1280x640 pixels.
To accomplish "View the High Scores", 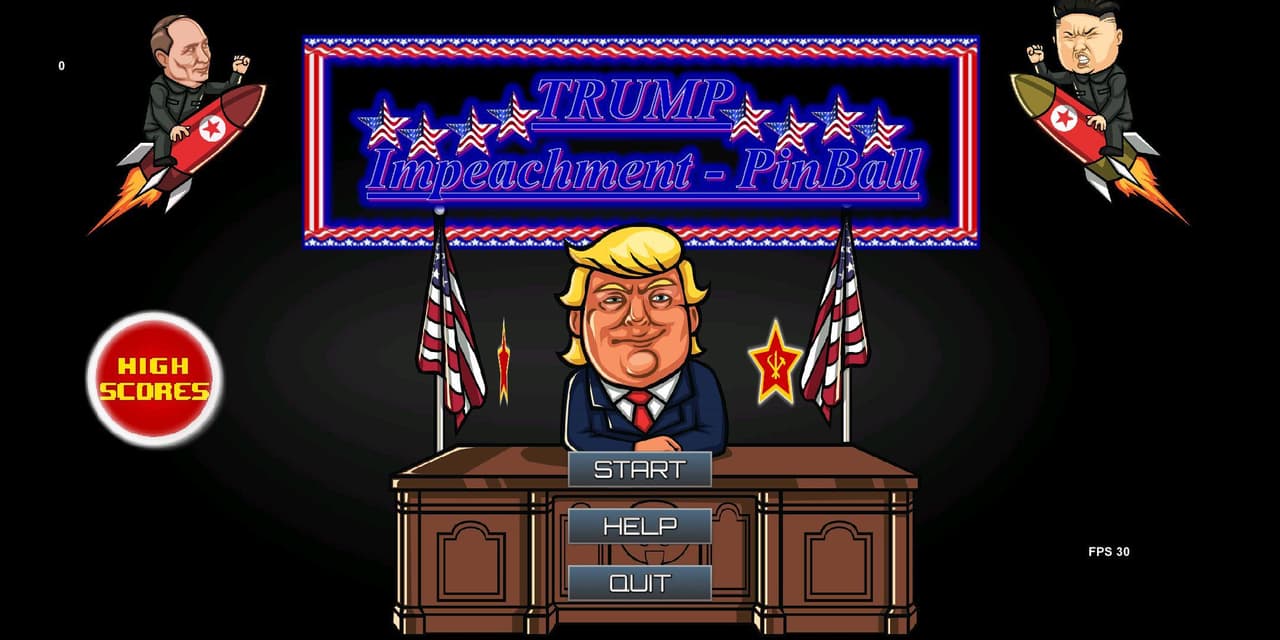I will coord(154,378).
